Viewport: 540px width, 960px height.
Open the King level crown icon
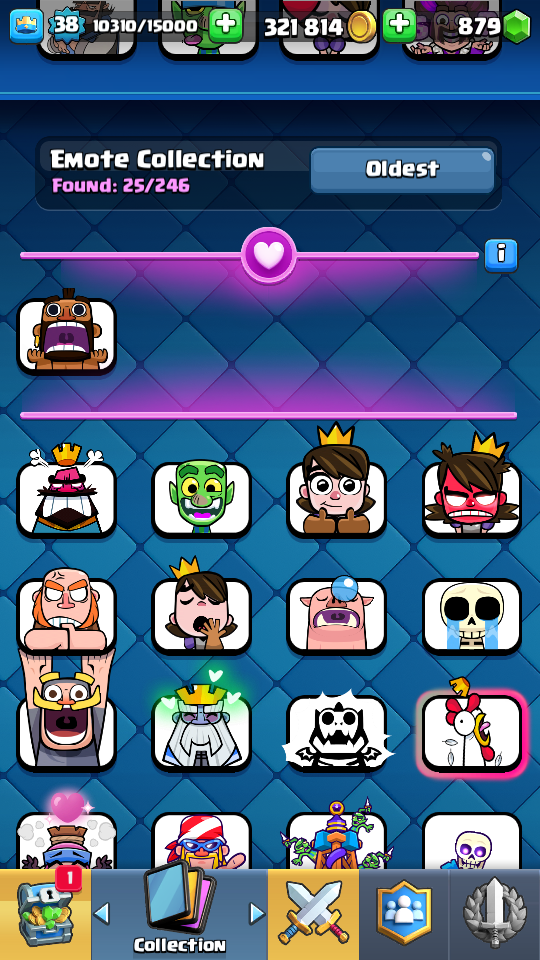(26, 26)
